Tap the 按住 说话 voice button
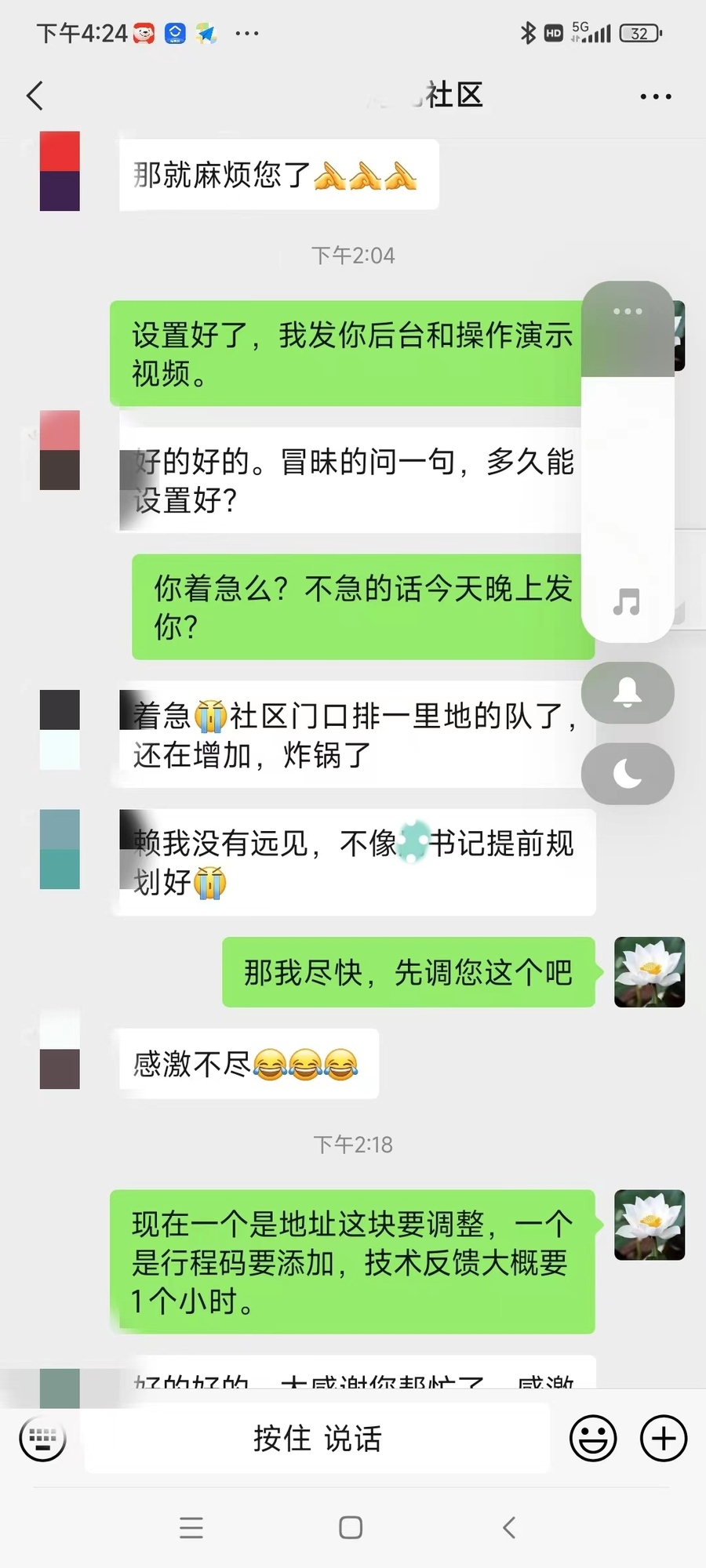The height and width of the screenshot is (1568, 706). click(317, 1439)
